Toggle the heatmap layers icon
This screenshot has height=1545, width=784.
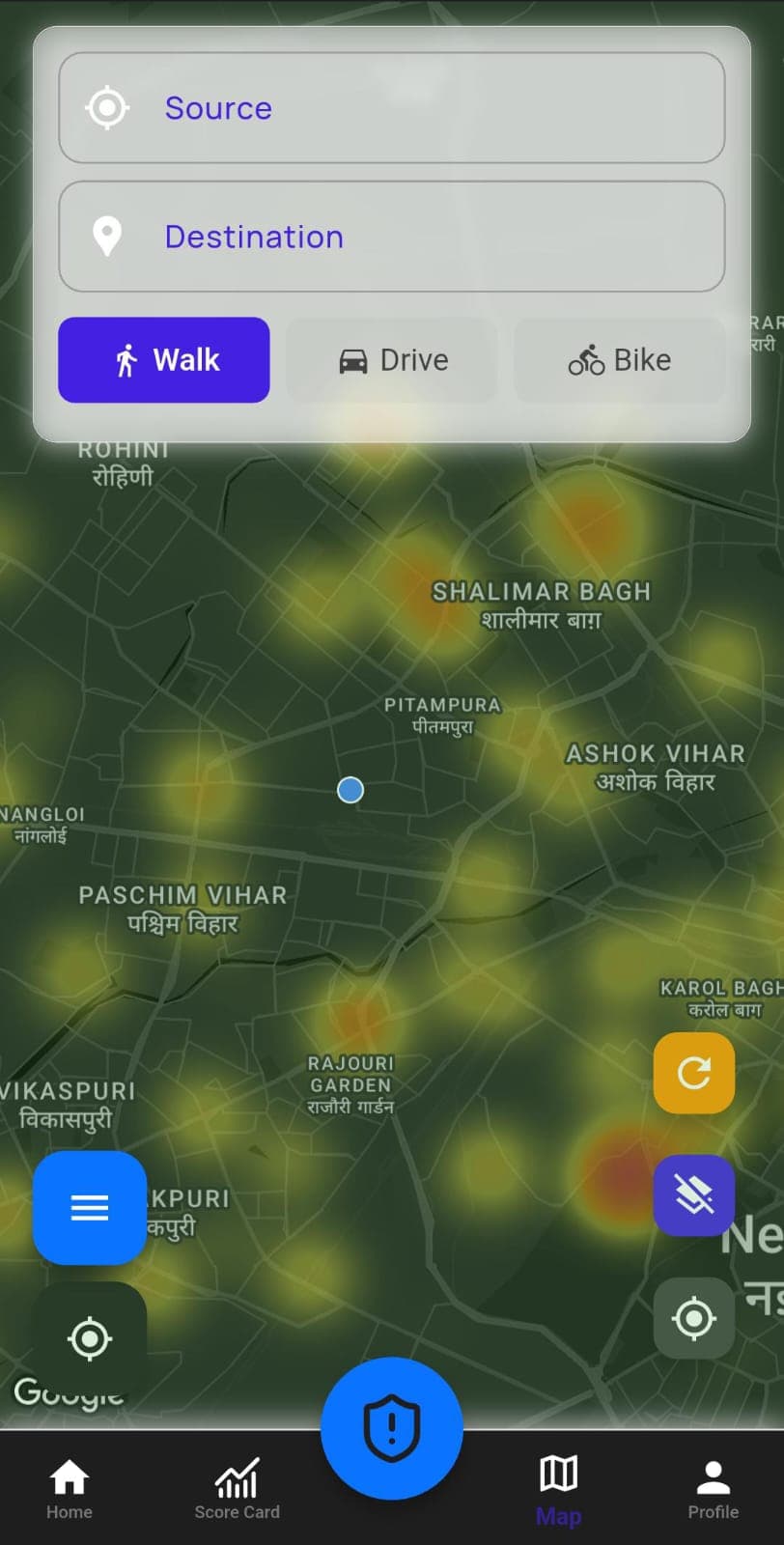(x=693, y=1195)
